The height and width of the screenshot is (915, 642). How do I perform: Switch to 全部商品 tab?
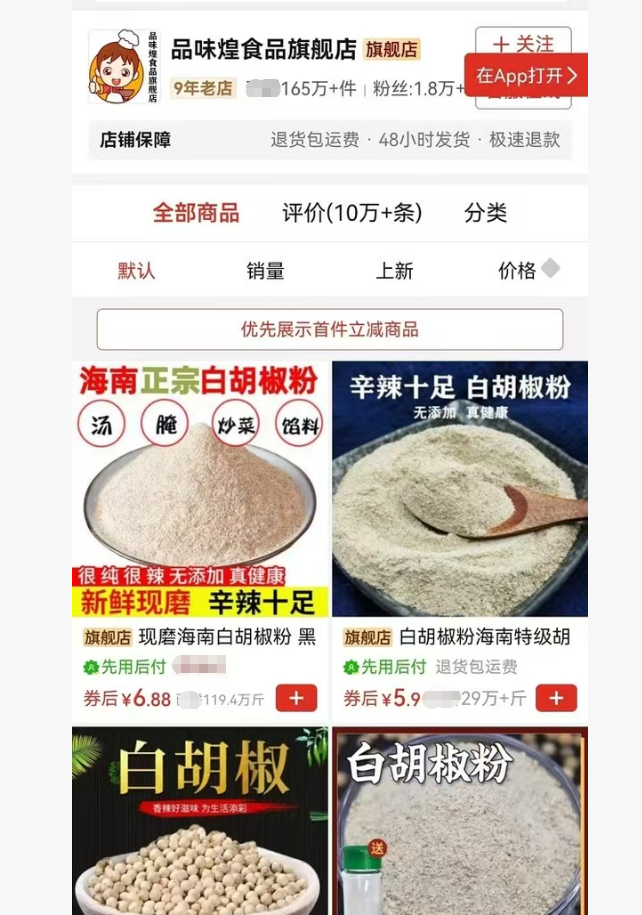pyautogui.click(x=195, y=213)
